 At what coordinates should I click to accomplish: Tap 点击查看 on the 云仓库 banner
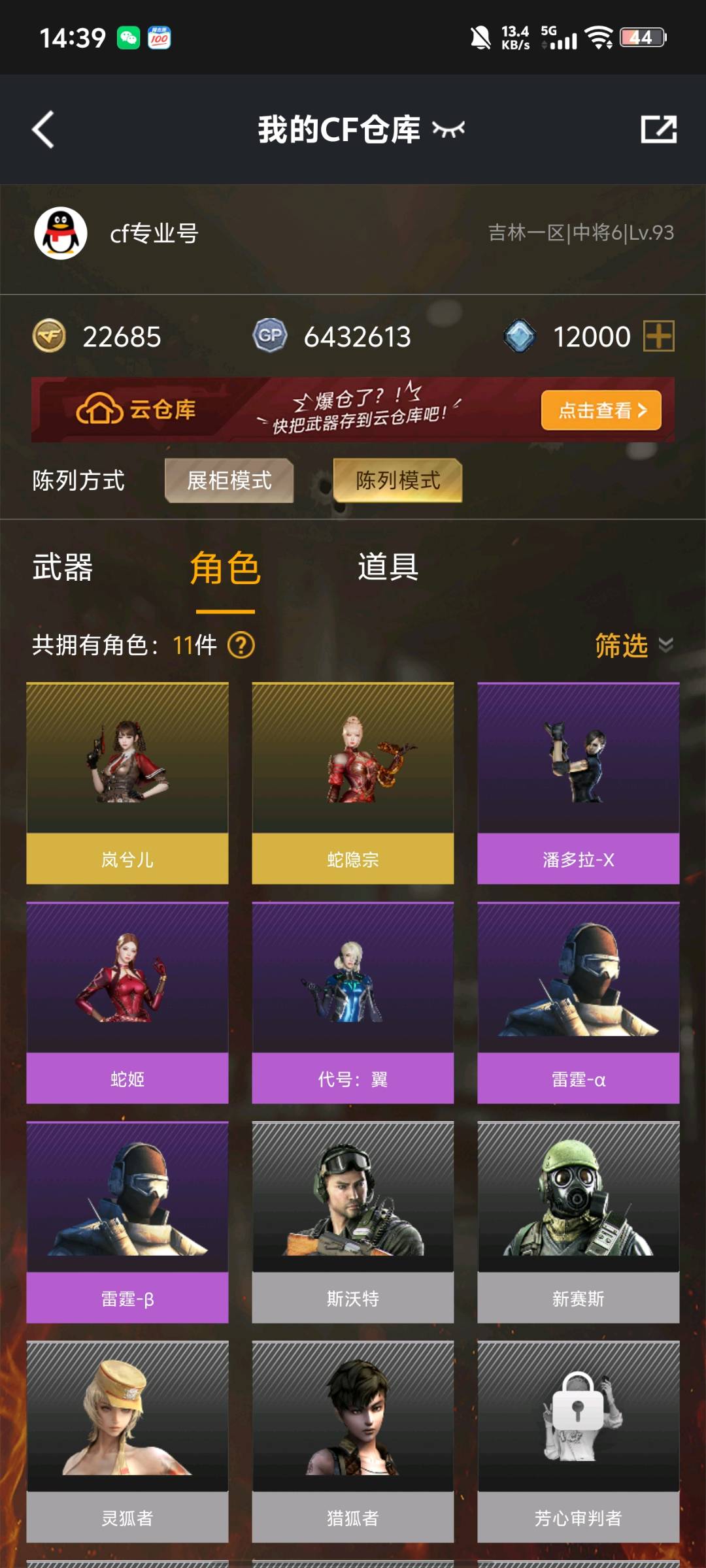point(601,410)
